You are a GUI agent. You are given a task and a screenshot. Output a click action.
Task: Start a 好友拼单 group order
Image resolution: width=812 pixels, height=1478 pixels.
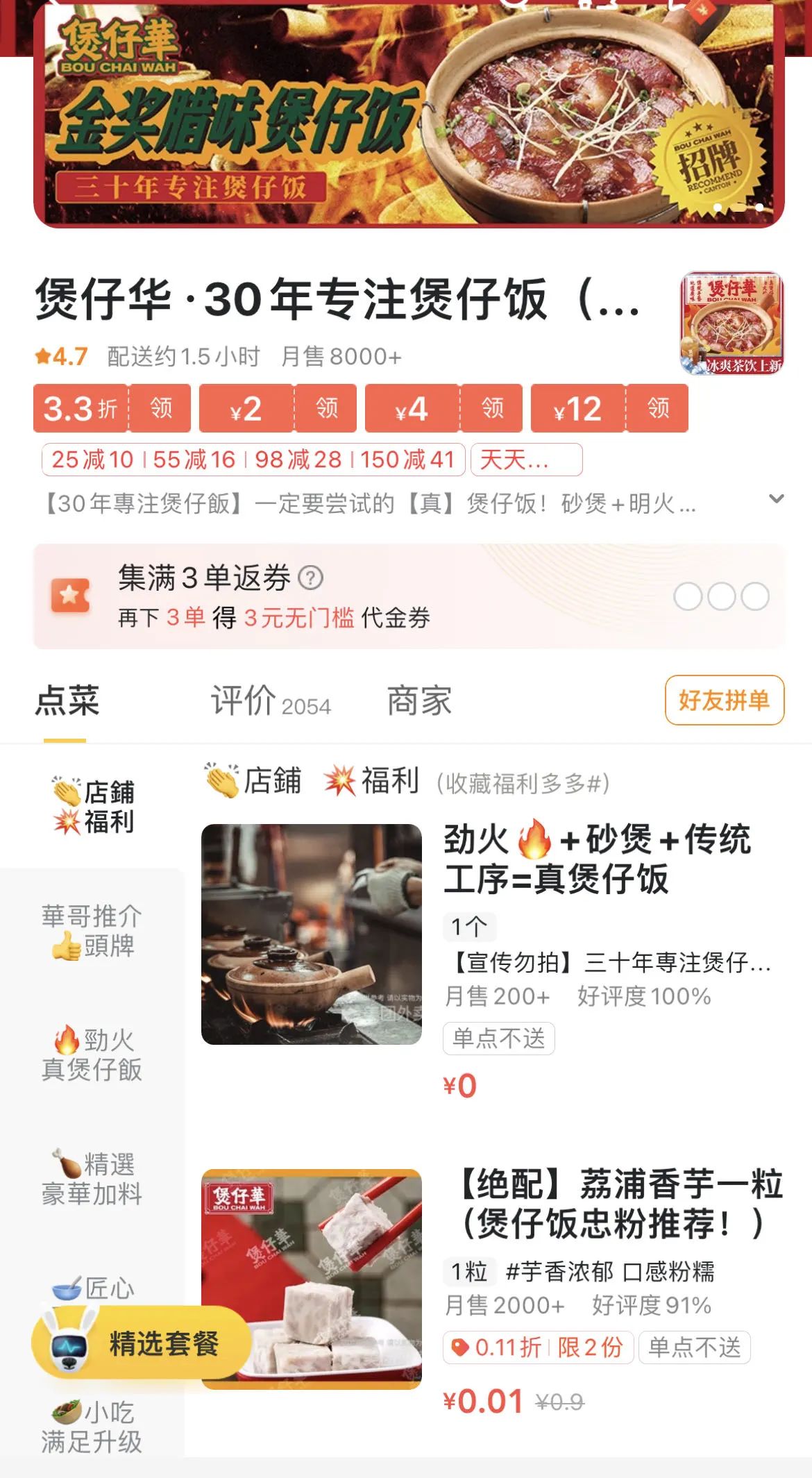(x=724, y=700)
